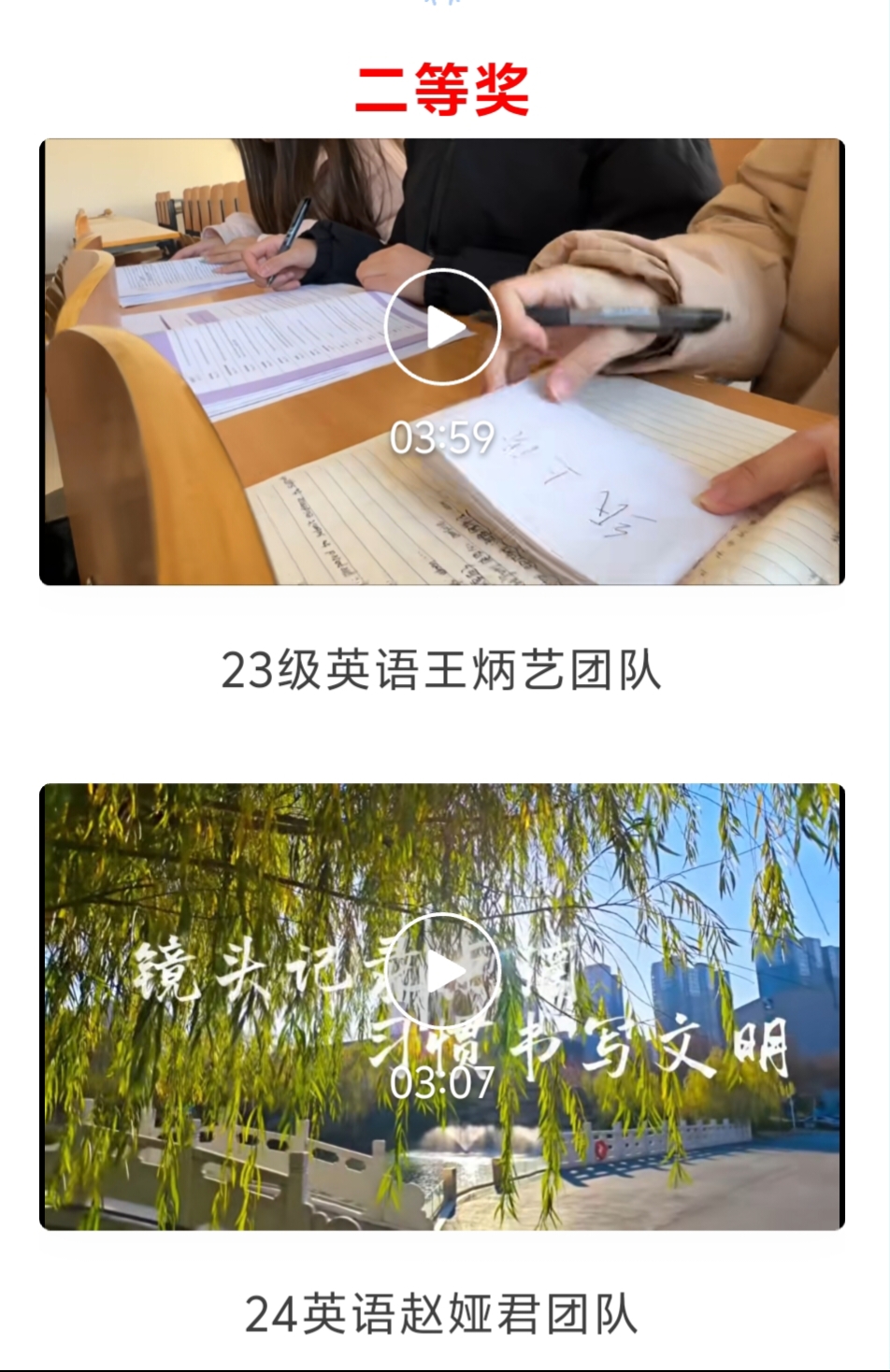Play the 24英语赵娅君团队 video
Viewport: 890px width, 1372px height.
click(x=442, y=972)
